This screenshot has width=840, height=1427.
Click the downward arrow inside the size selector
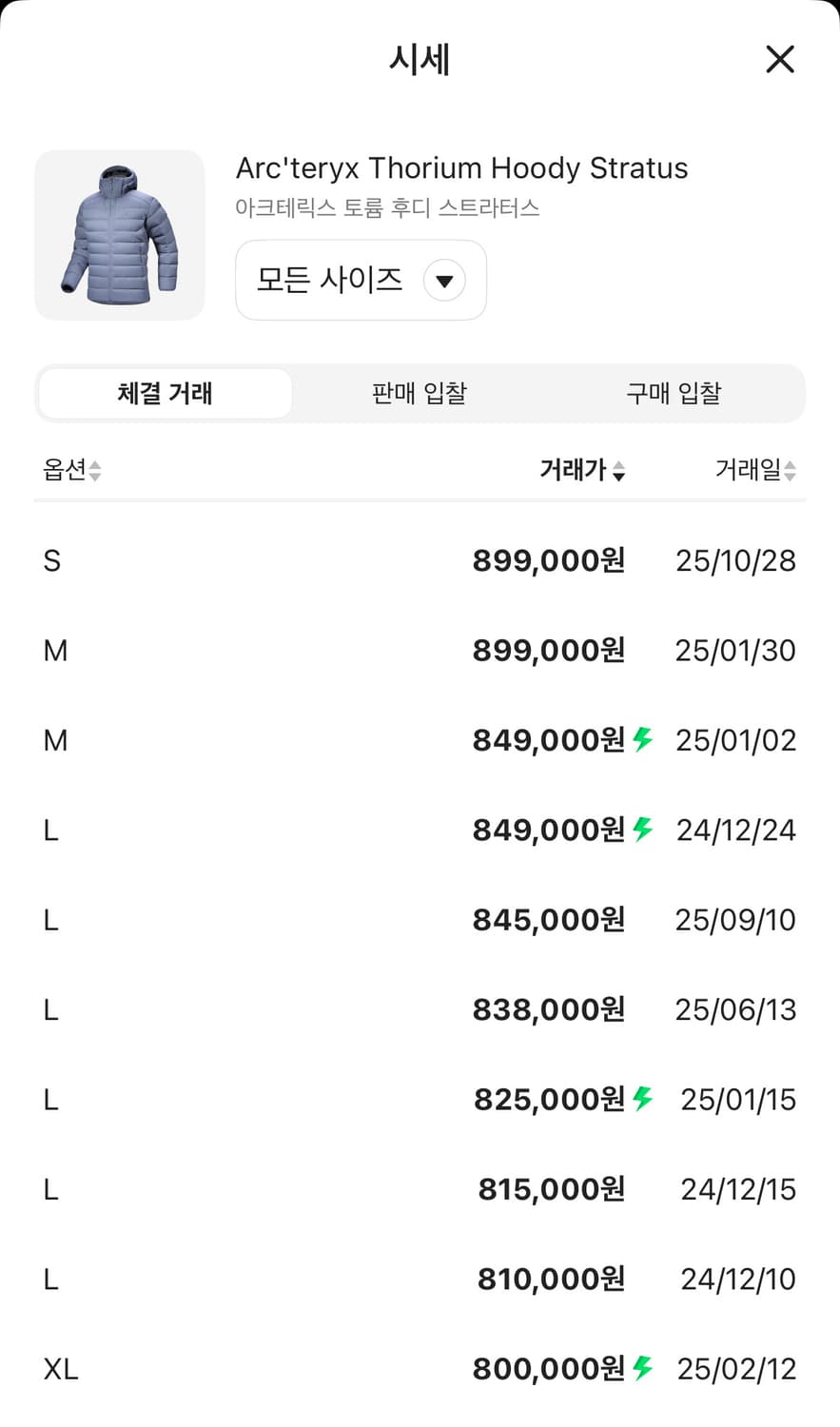click(444, 280)
